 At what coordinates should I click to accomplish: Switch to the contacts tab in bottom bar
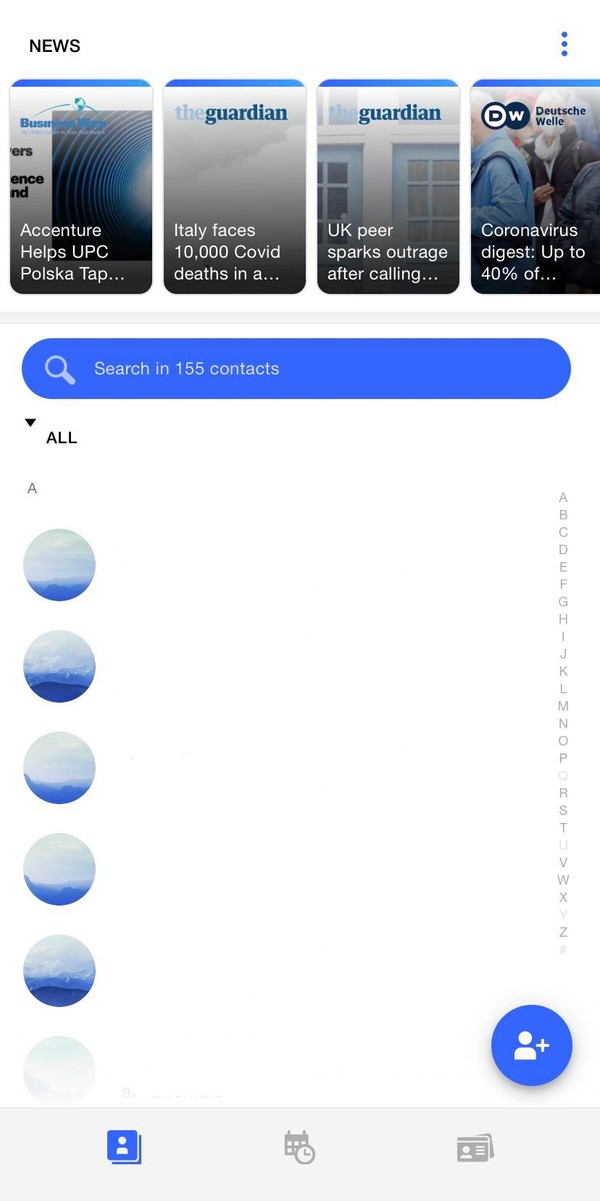tap(124, 1147)
